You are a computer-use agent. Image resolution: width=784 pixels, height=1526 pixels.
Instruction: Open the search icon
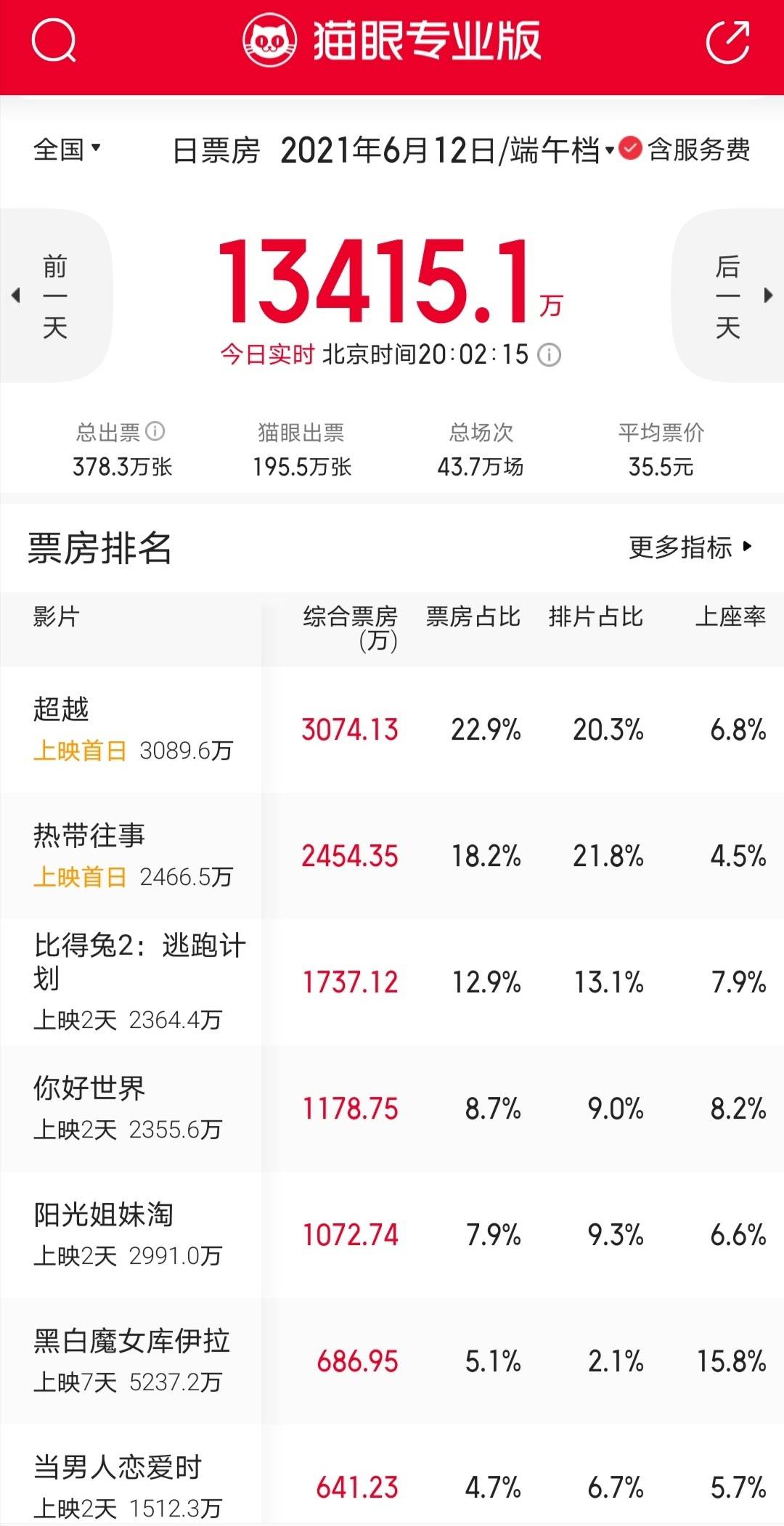click(54, 41)
